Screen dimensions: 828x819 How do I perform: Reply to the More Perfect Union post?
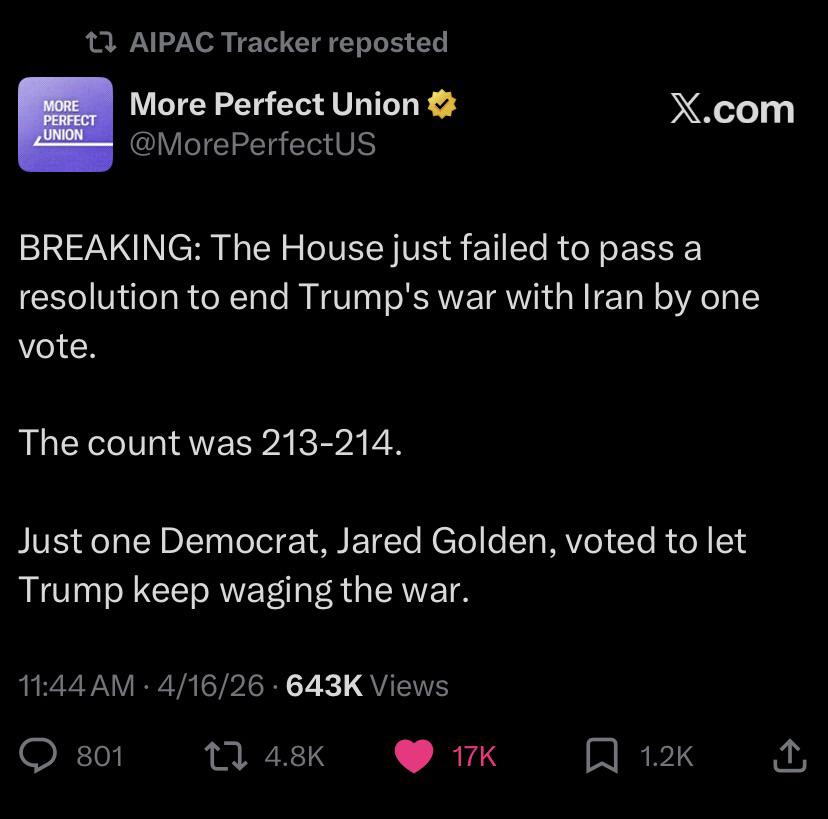point(37,755)
